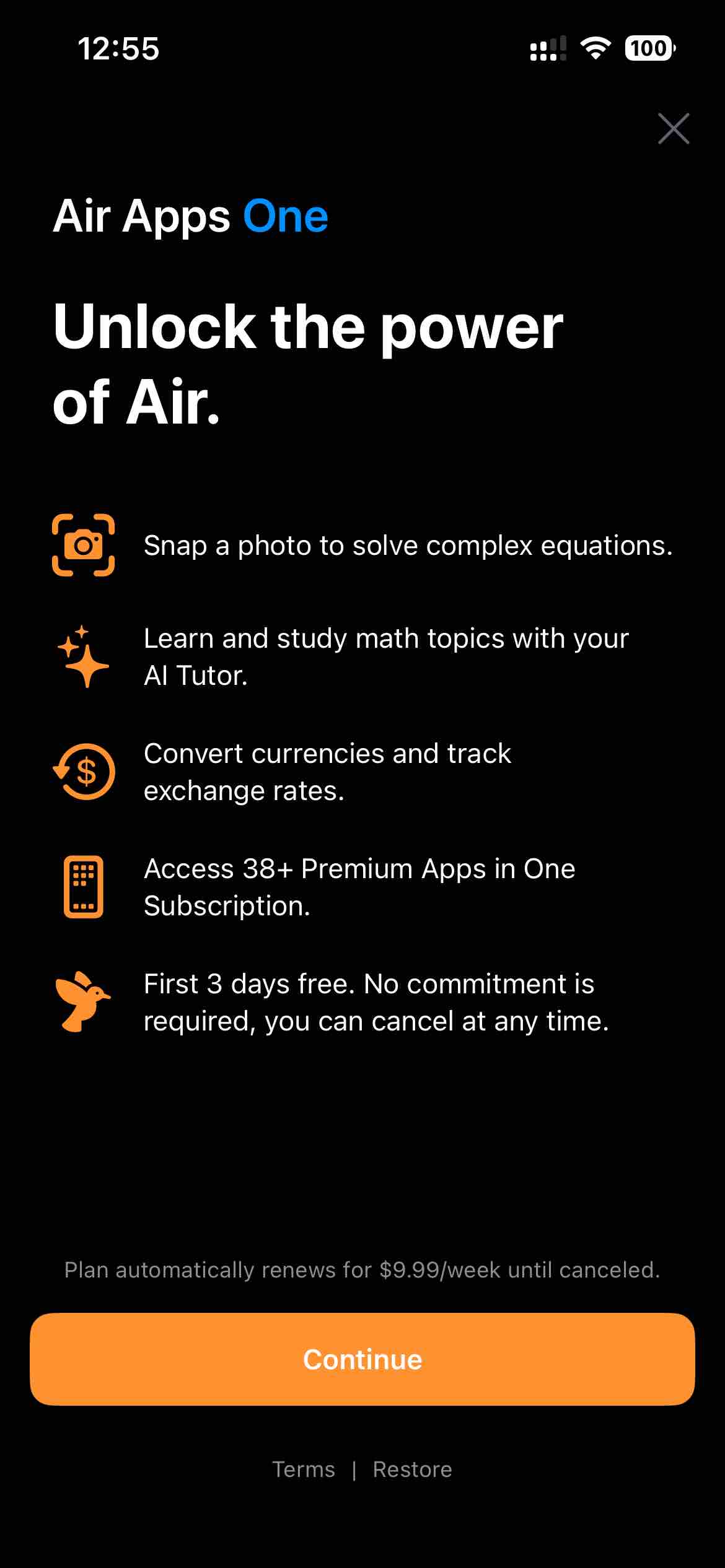725x1568 pixels.
Task: Open the Terms page
Action: coord(304,1470)
